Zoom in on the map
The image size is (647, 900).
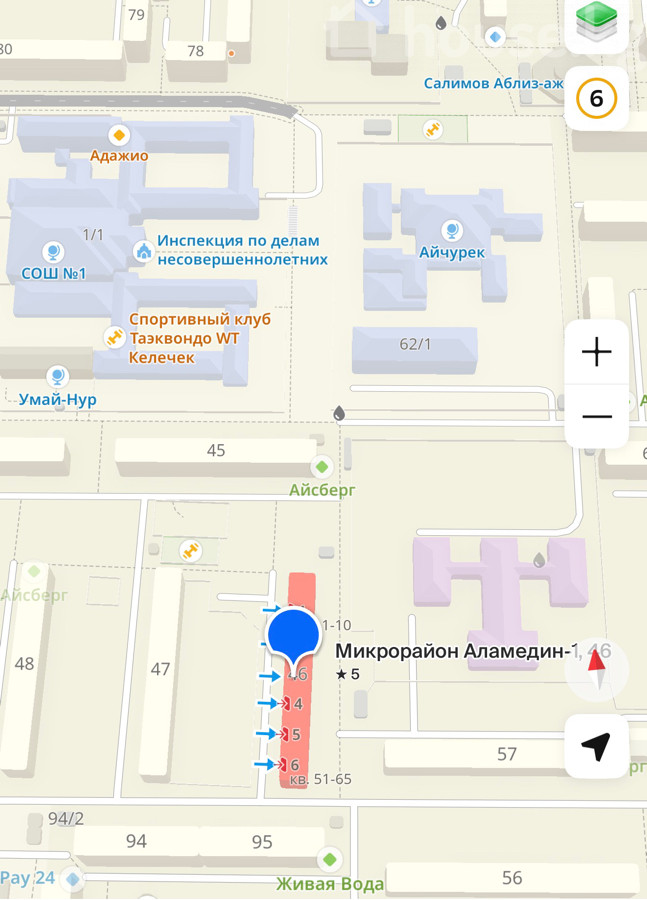coord(597,352)
